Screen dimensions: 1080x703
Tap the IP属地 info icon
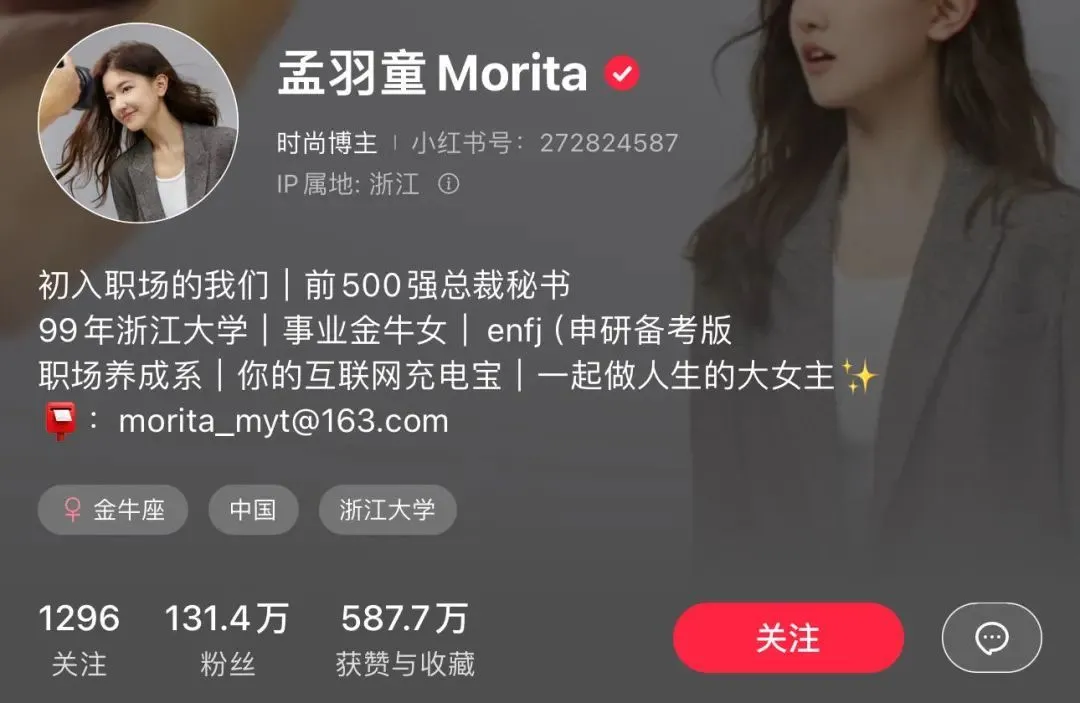pos(449,184)
